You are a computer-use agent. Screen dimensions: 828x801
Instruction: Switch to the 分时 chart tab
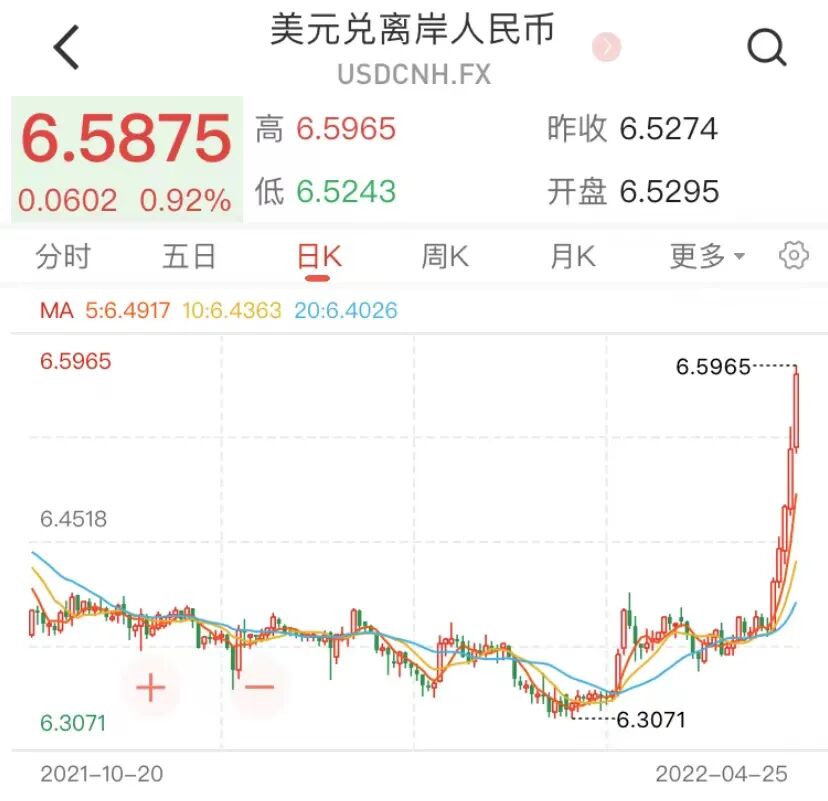(63, 257)
